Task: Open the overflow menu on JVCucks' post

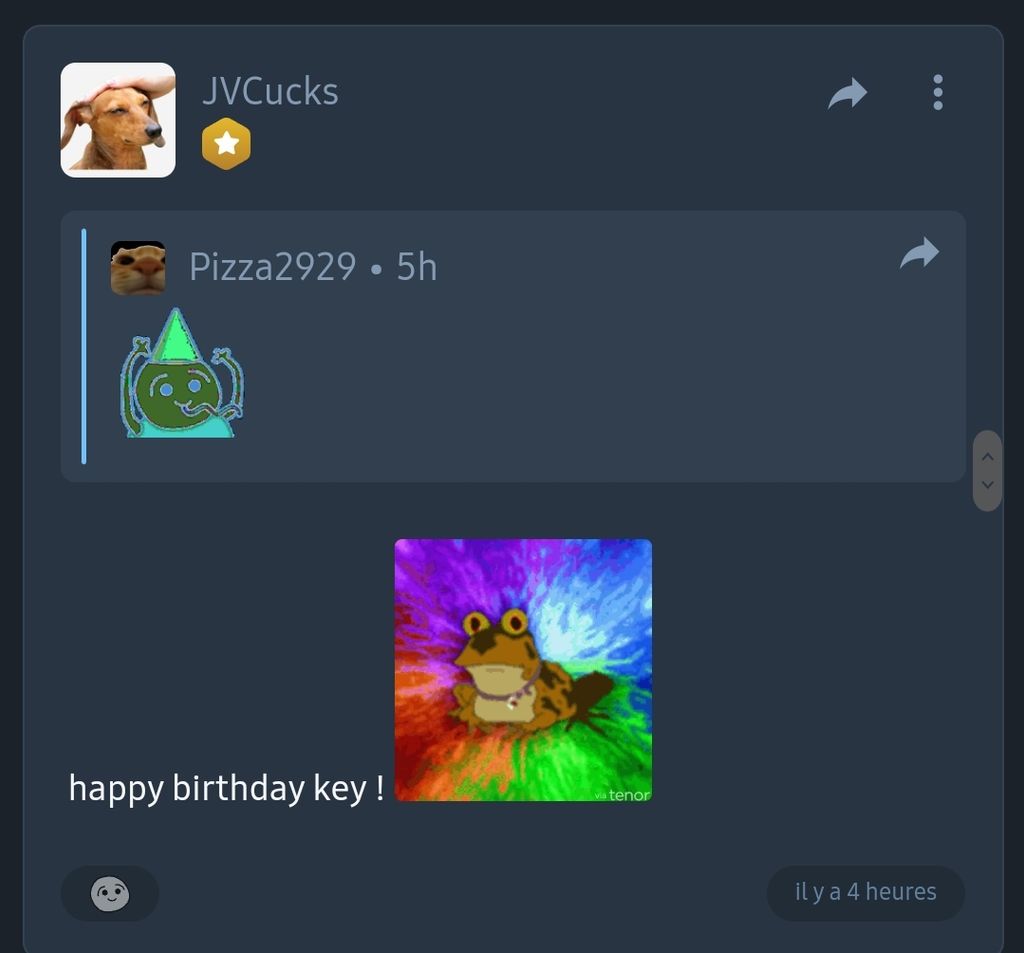Action: tap(937, 92)
